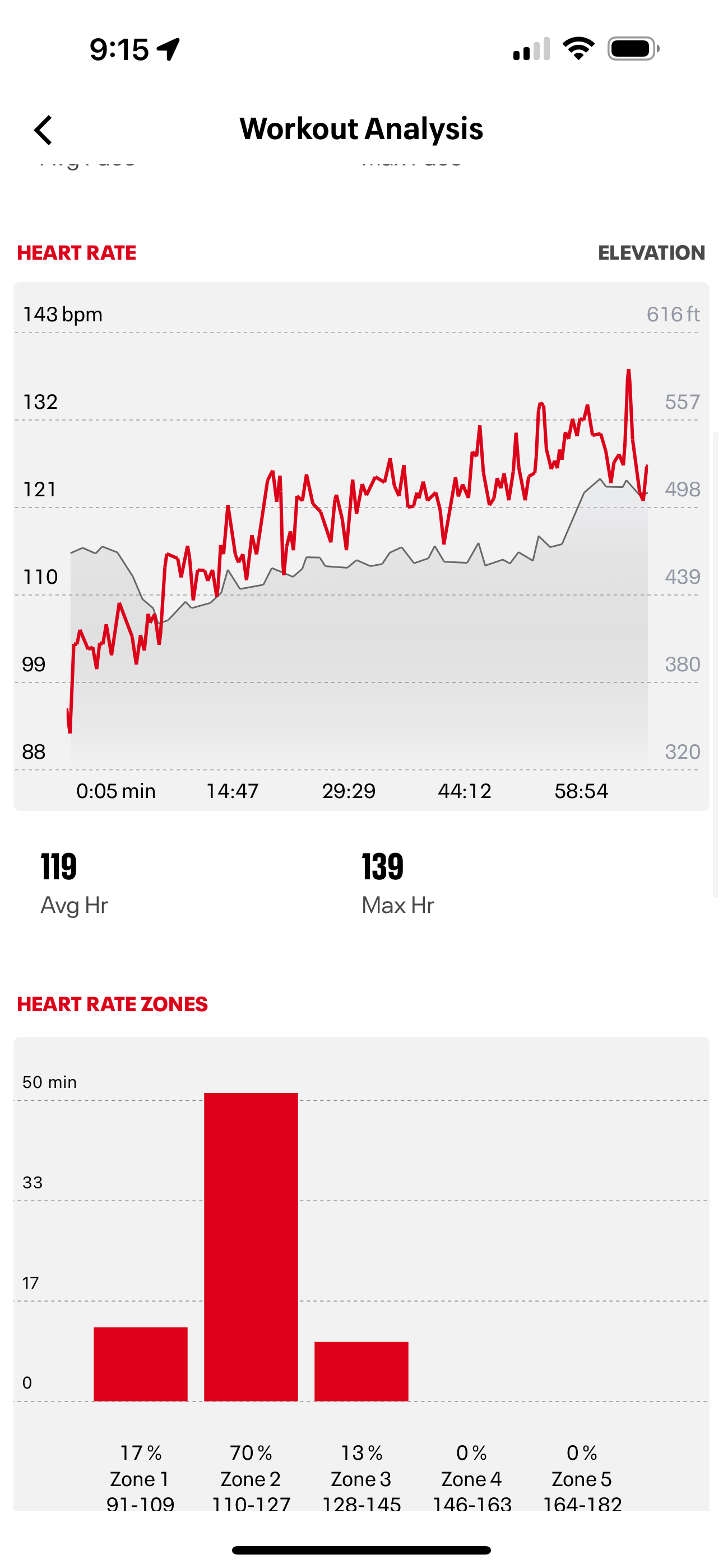This screenshot has height=1568, width=723.
Task: Toggle the Heart Rate graph line
Action: click(x=77, y=252)
